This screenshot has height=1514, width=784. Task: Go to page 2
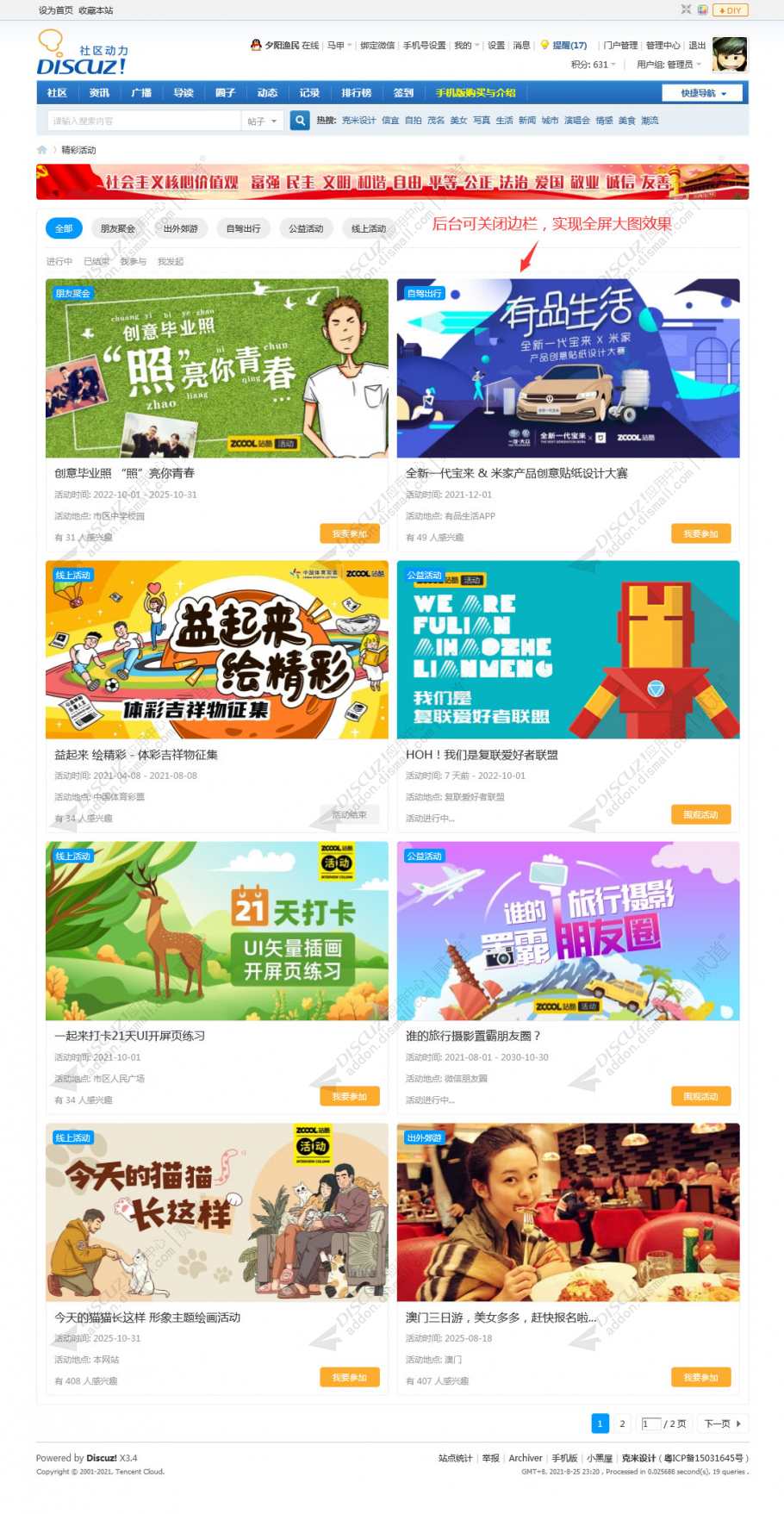click(x=622, y=1424)
